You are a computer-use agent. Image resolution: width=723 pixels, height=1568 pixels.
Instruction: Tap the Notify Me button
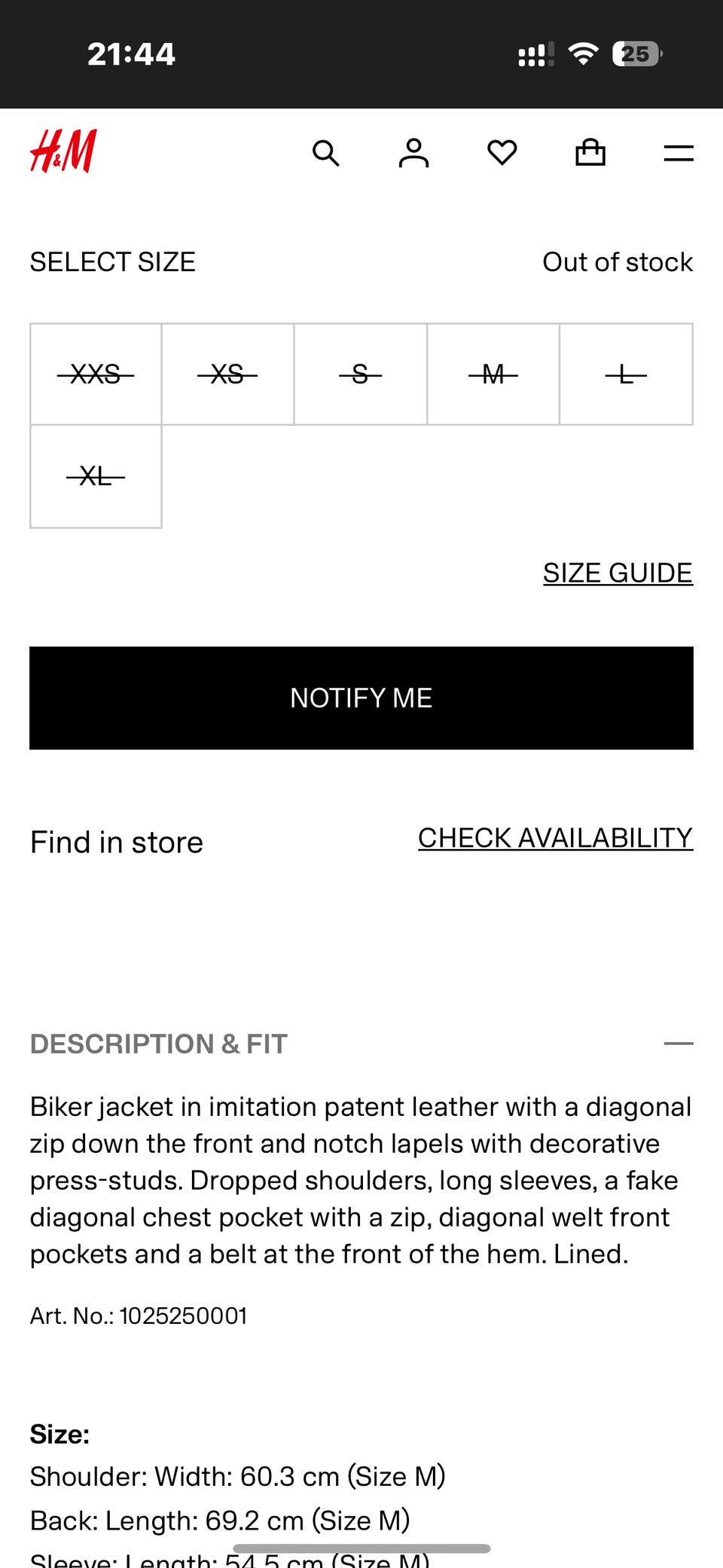[x=361, y=698]
